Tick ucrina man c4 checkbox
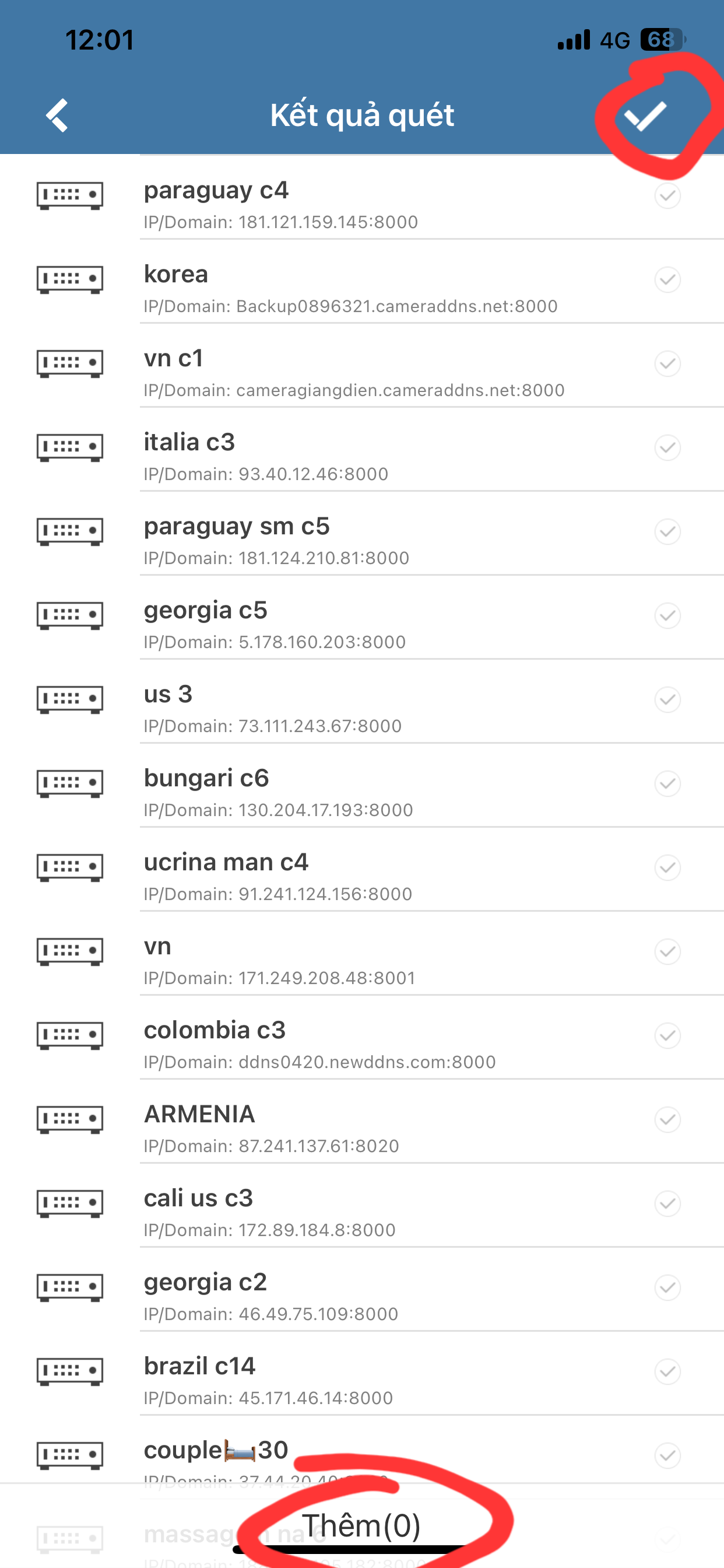 [667, 868]
